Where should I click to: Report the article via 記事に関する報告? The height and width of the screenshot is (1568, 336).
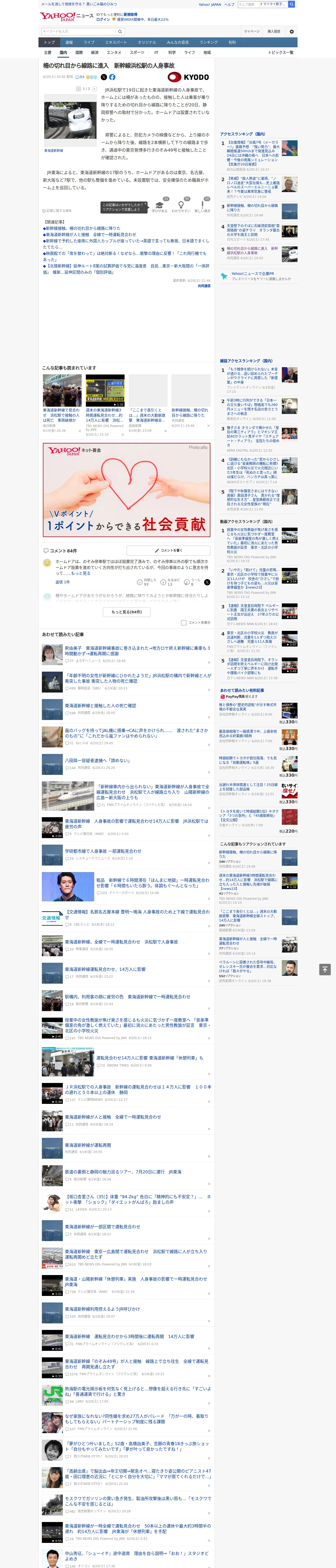(x=57, y=211)
